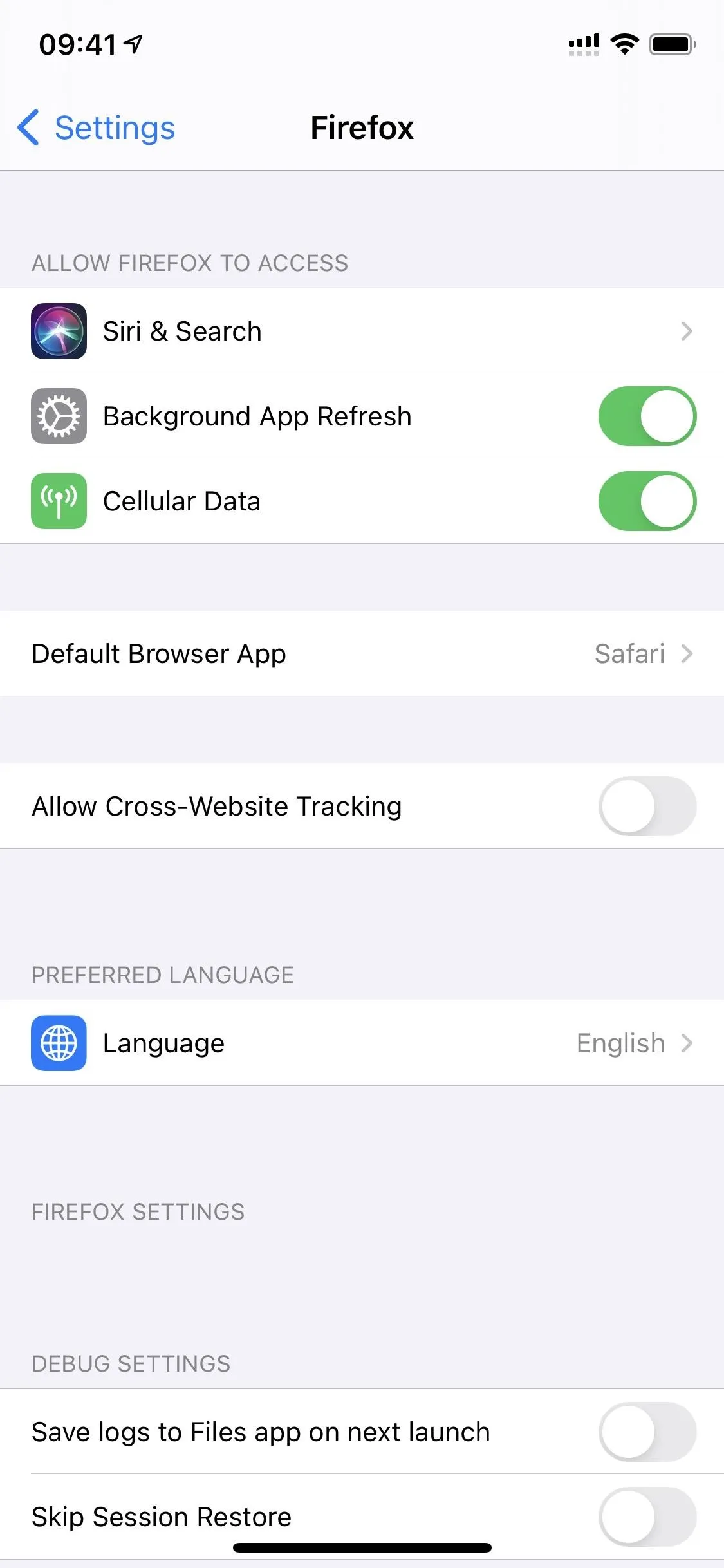Open Siri & Search settings
724x1568 pixels.
[x=362, y=331]
